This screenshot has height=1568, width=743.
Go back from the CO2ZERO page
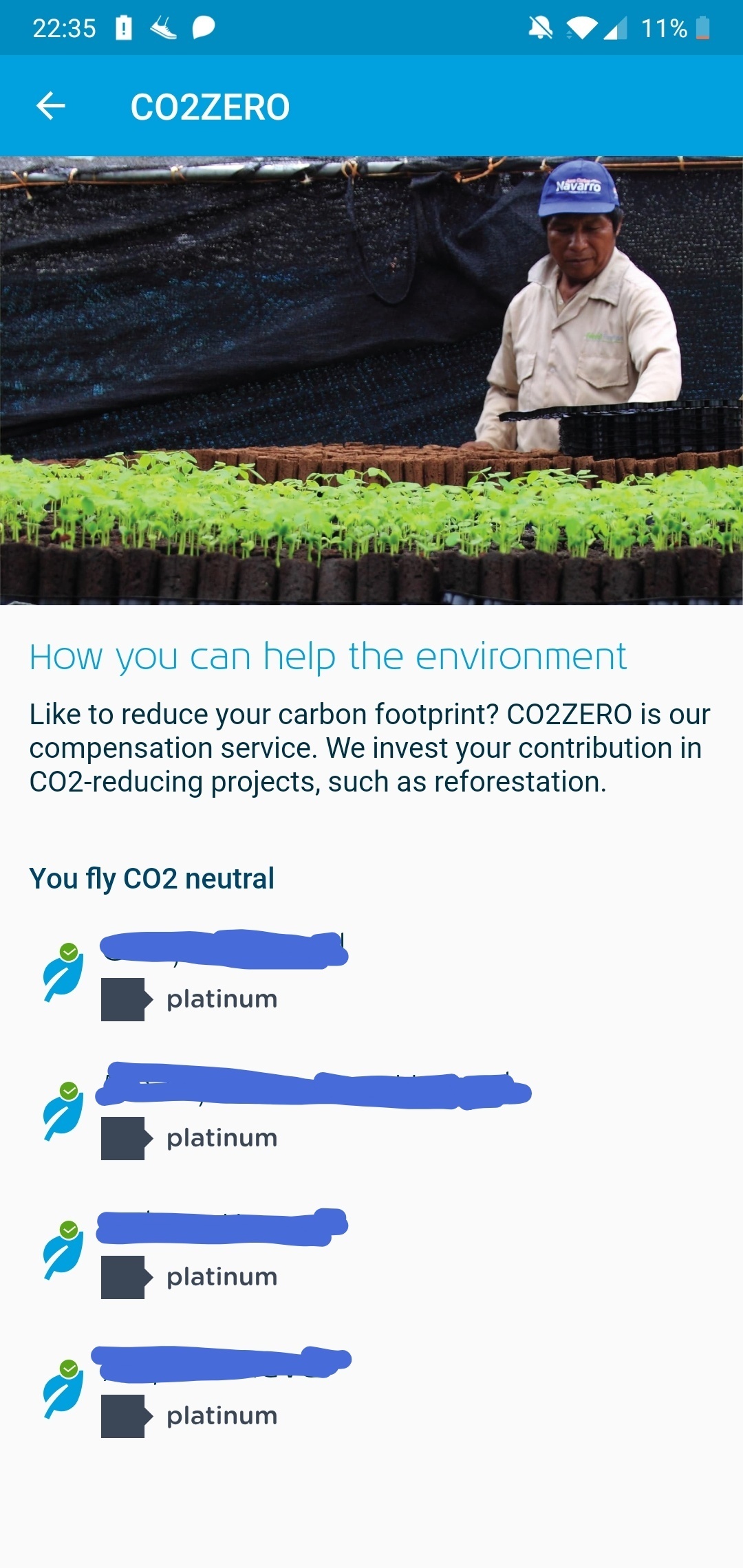[x=51, y=107]
